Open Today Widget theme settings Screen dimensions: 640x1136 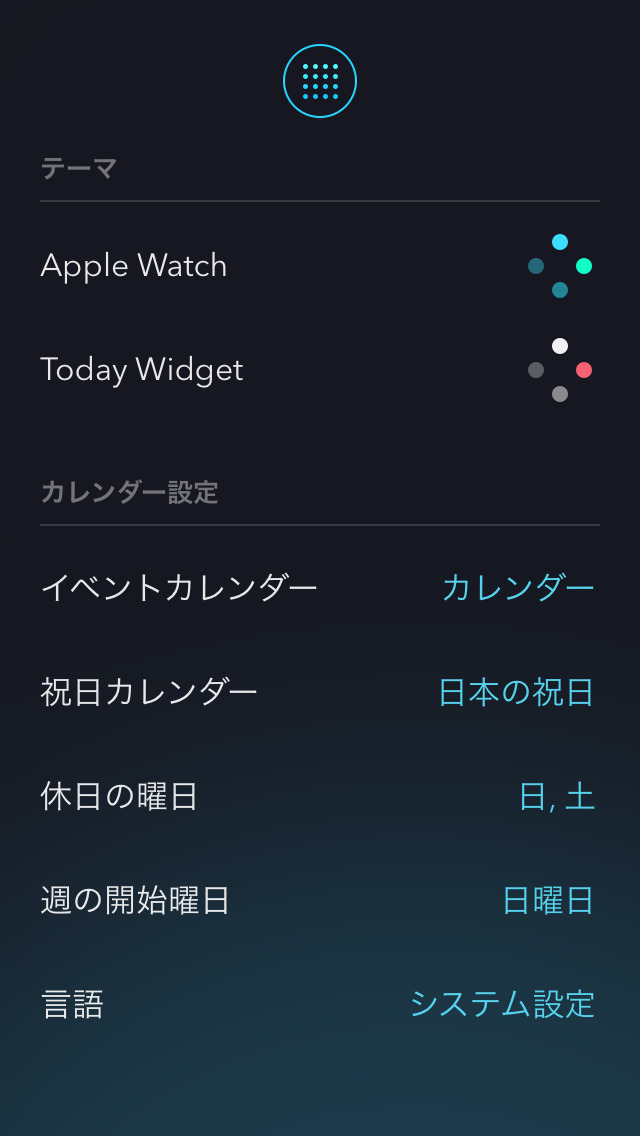click(320, 370)
